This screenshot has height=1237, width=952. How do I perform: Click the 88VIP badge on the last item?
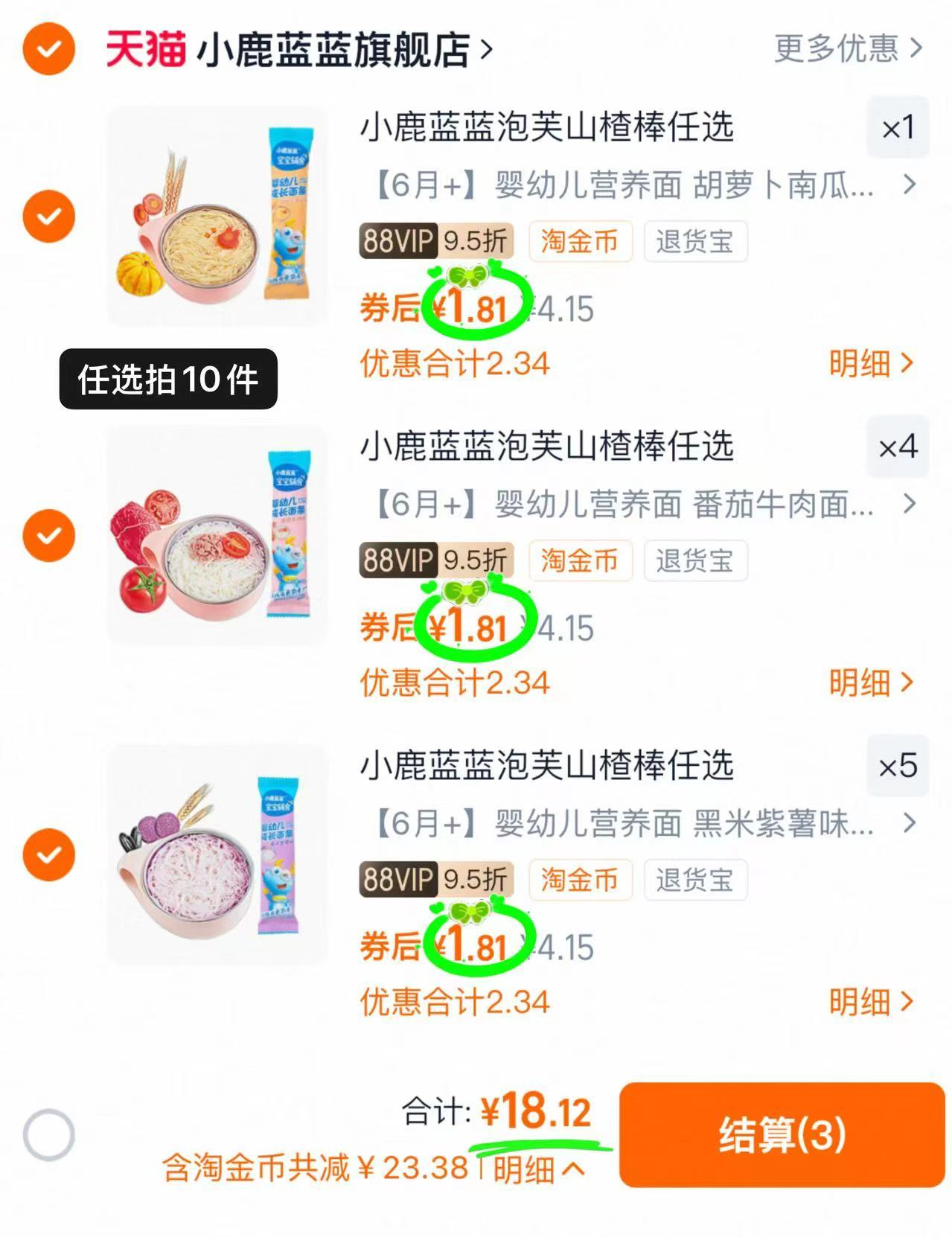pyautogui.click(x=397, y=879)
